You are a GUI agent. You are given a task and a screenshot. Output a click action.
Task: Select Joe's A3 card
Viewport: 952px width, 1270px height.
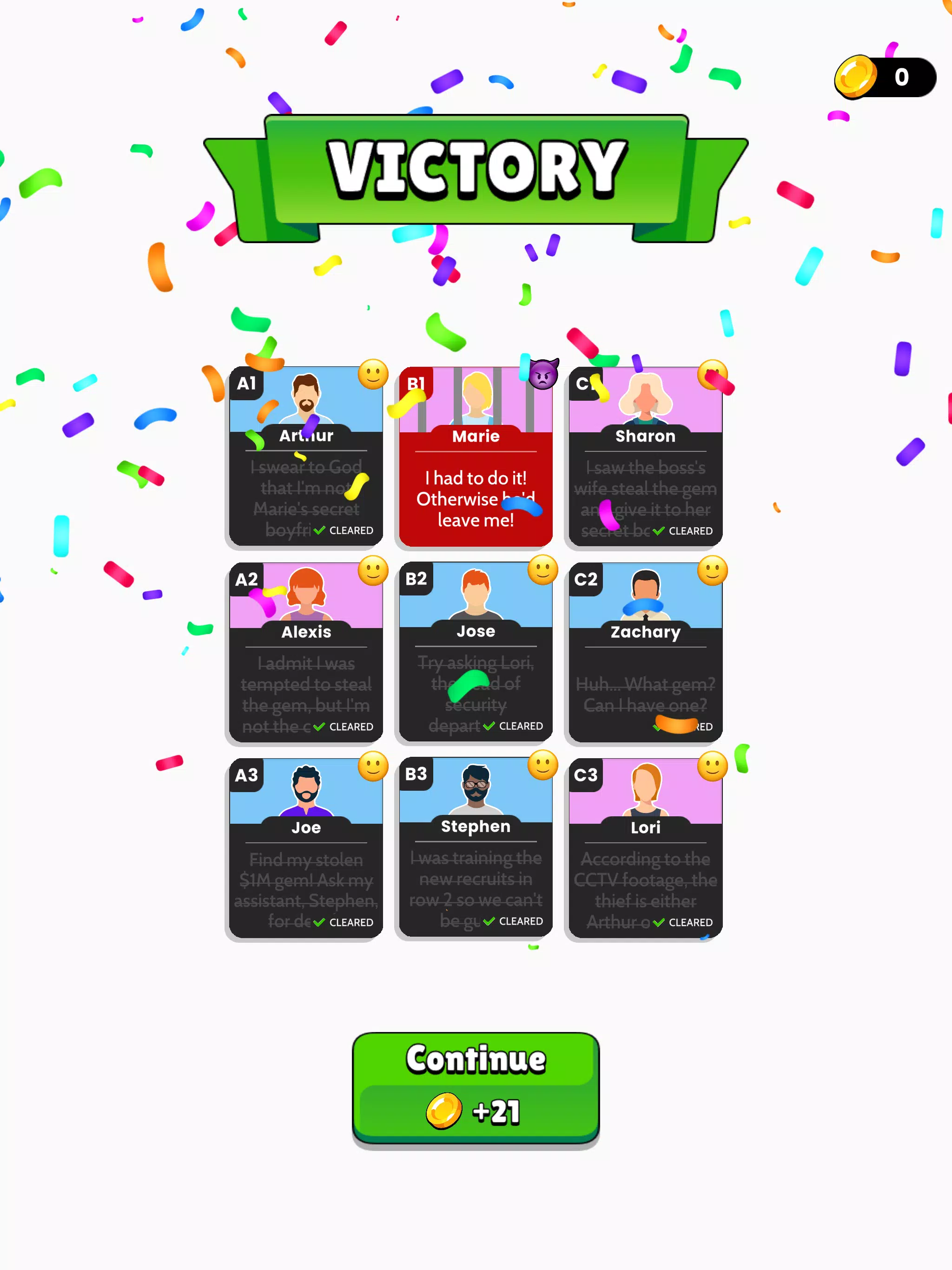pos(305,847)
